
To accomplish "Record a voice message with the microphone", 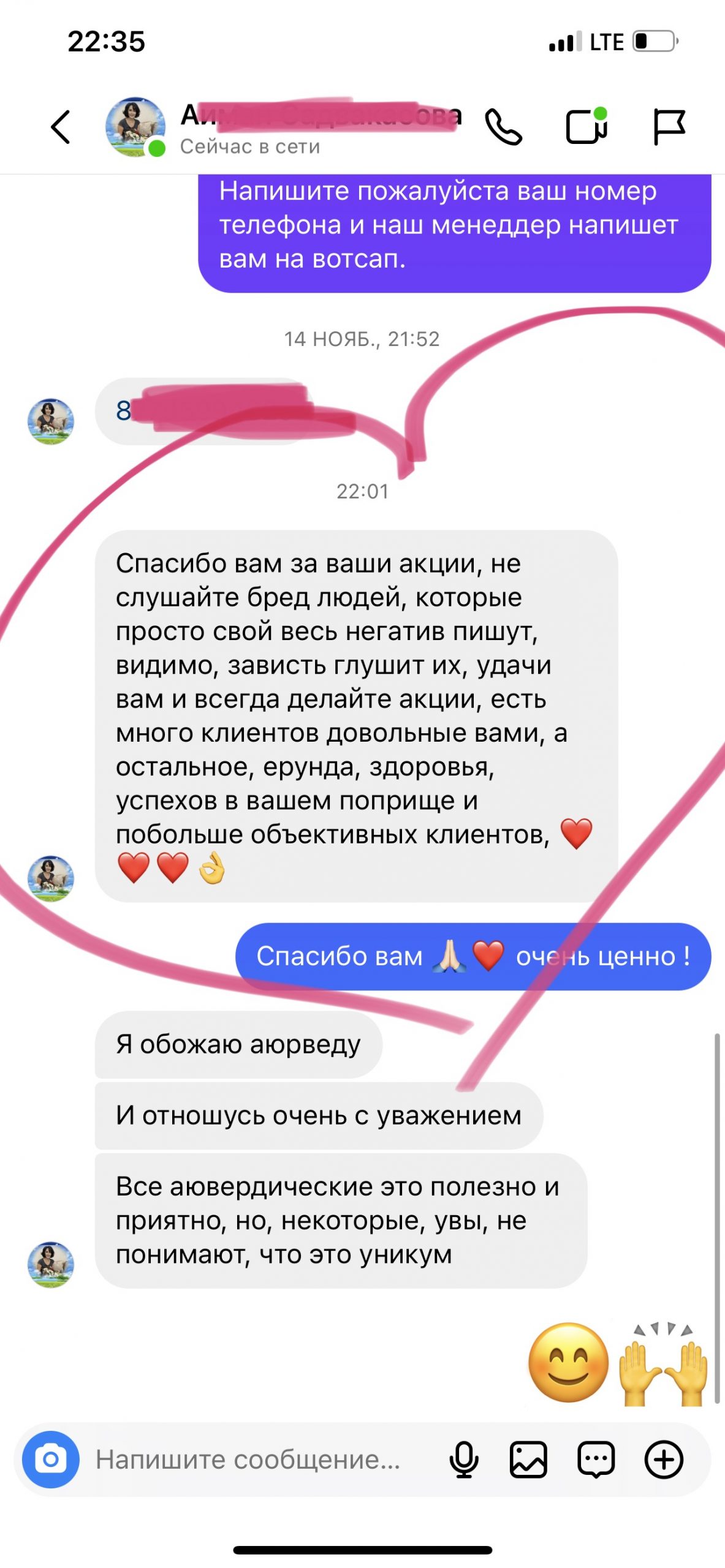I will [464, 1460].
